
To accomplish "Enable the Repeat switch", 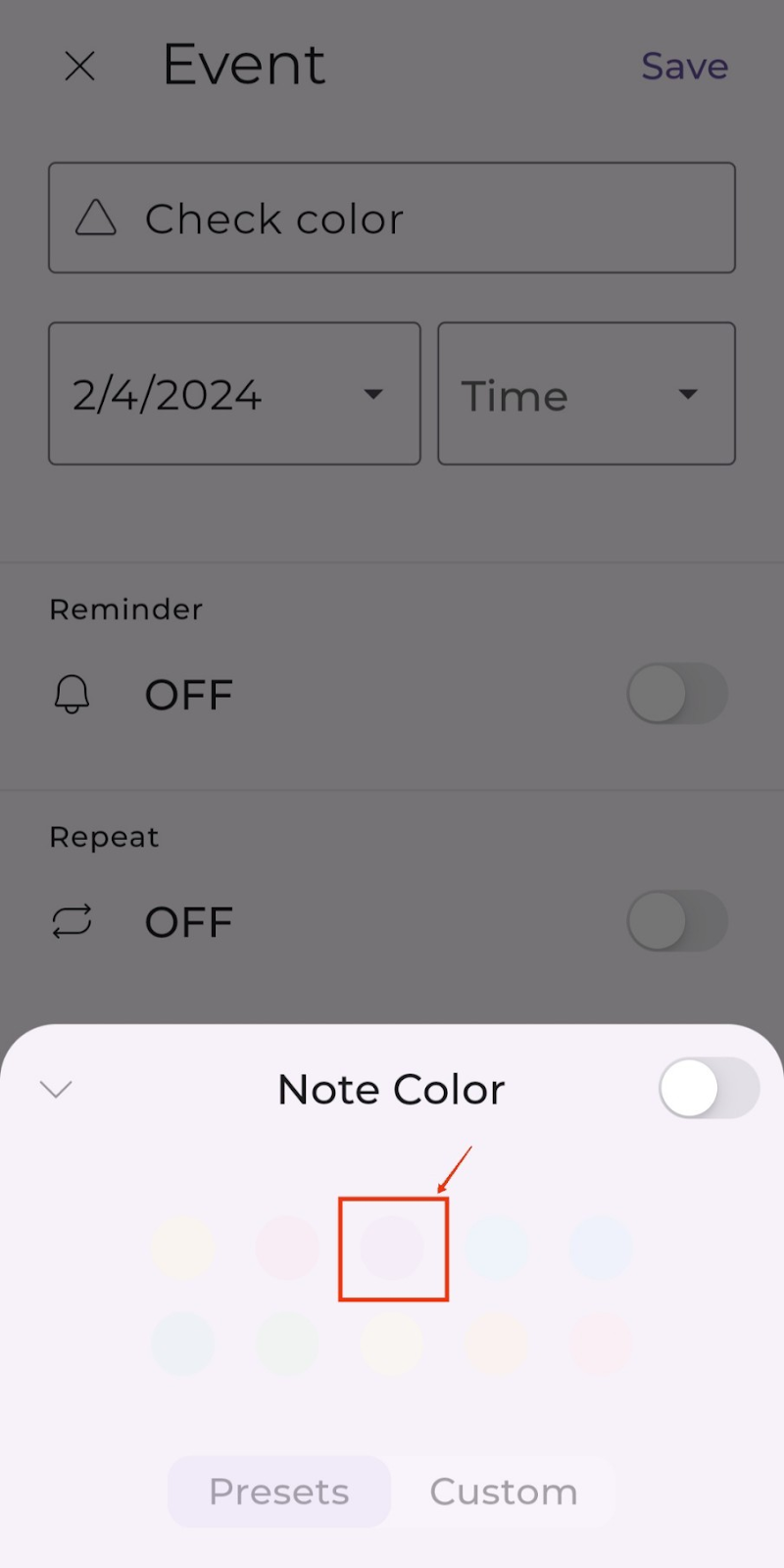I will (676, 921).
